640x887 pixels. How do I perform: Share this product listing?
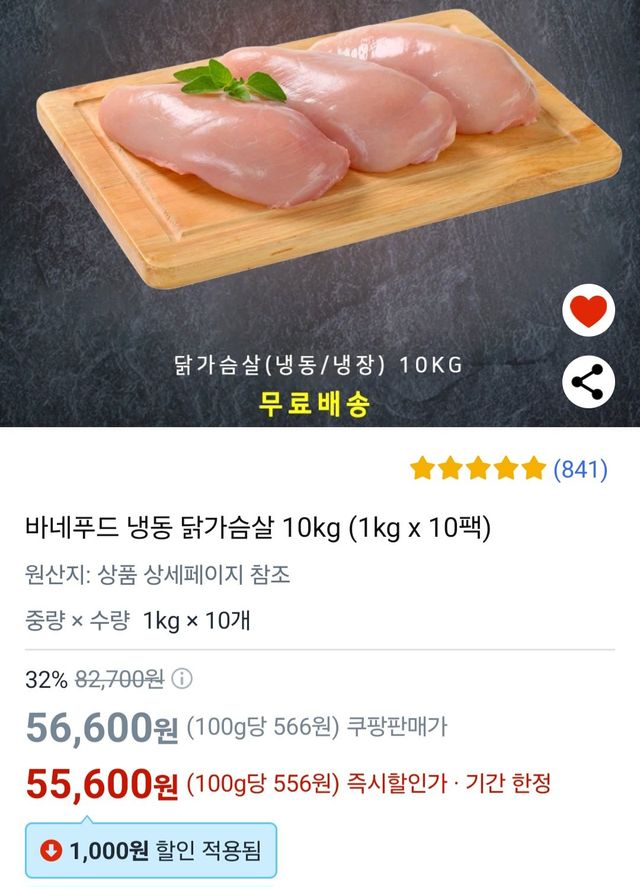pos(590,381)
